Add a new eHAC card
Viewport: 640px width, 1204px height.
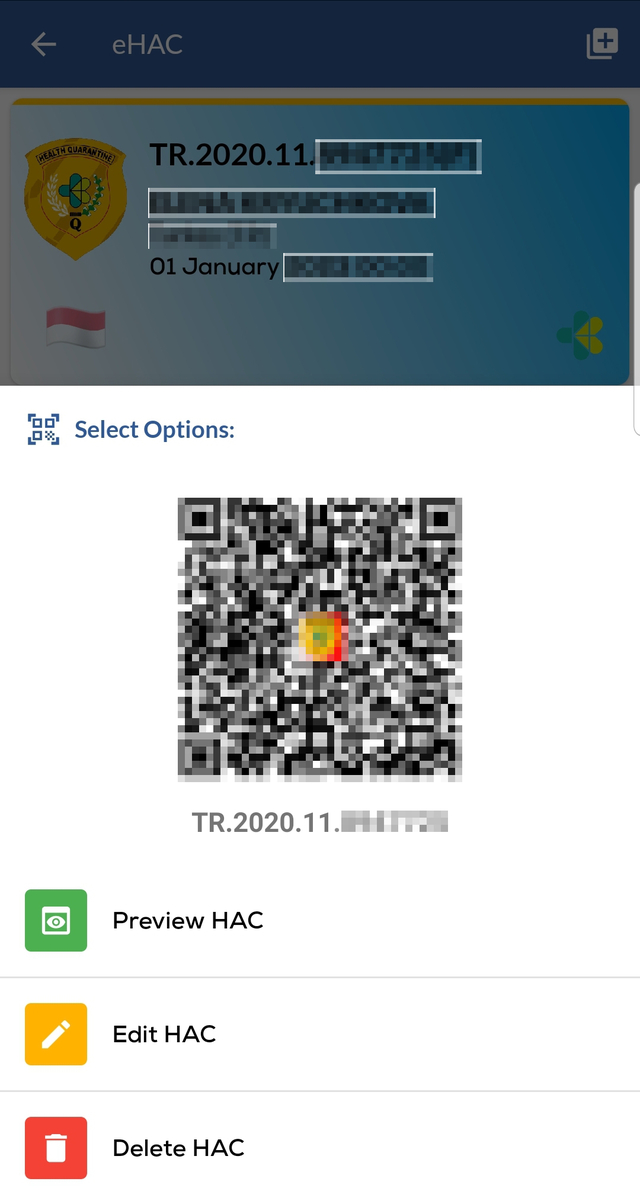pyautogui.click(x=602, y=45)
